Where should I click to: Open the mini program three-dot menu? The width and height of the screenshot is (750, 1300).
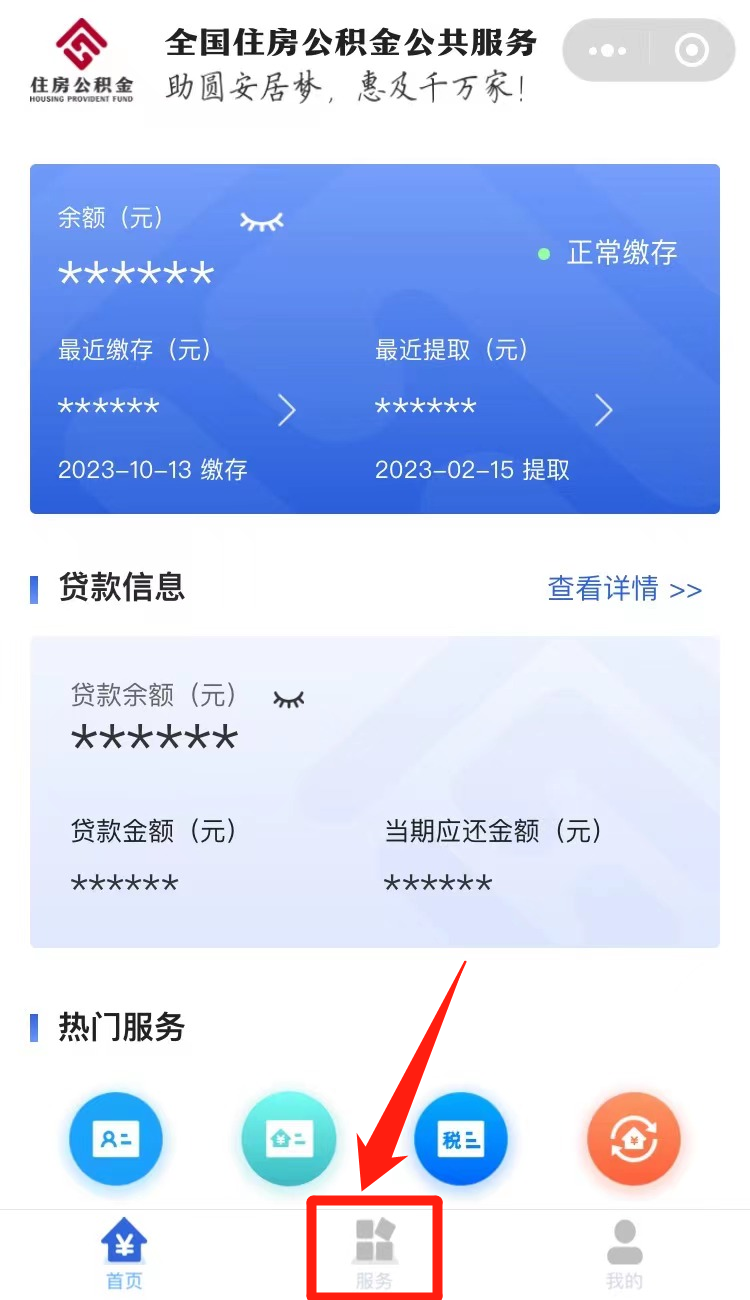click(x=608, y=50)
